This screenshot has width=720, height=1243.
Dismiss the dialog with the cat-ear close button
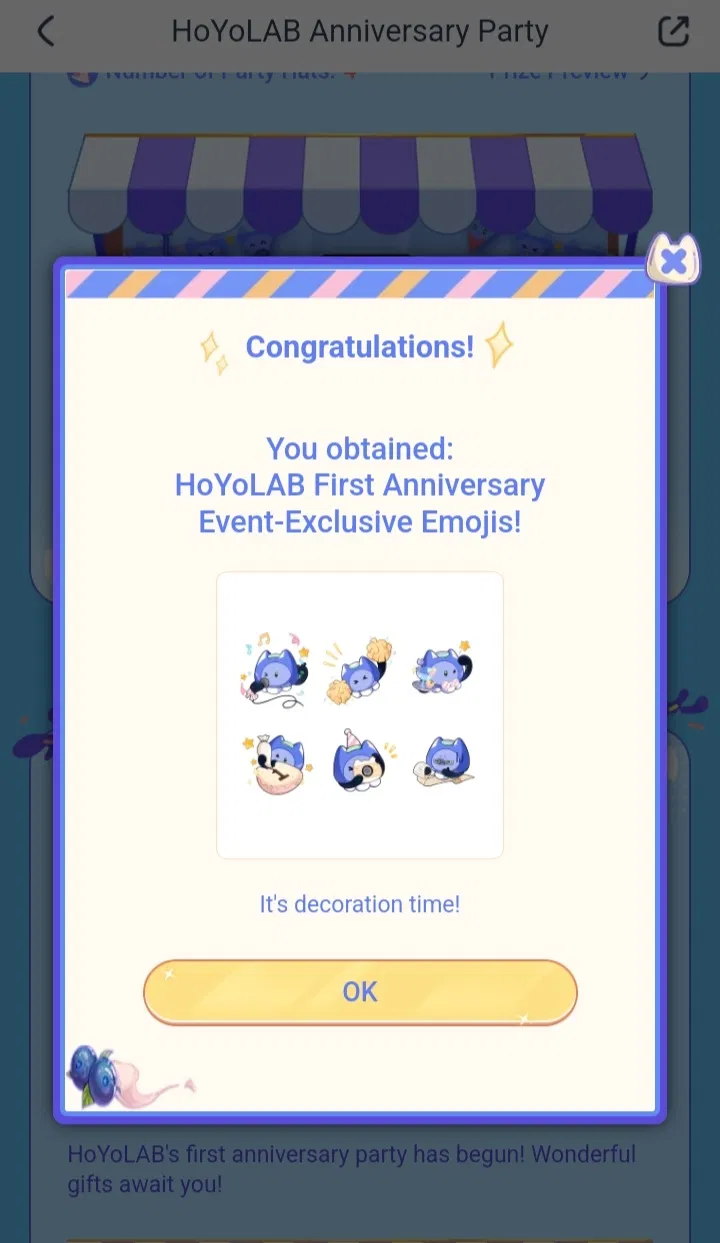[674, 260]
